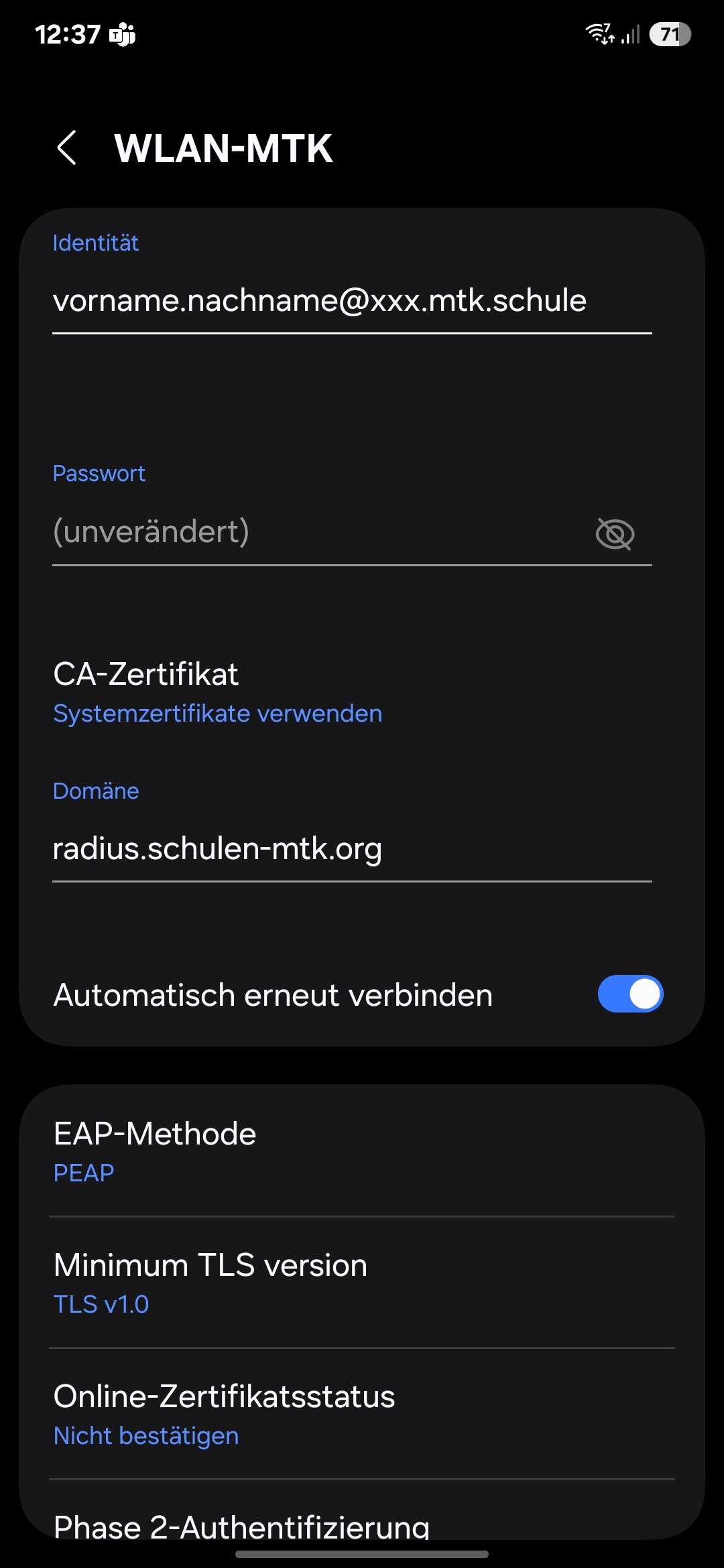Image resolution: width=724 pixels, height=1568 pixels.
Task: Open Phase 2-Authentifizierung options
Action: [x=362, y=1524]
